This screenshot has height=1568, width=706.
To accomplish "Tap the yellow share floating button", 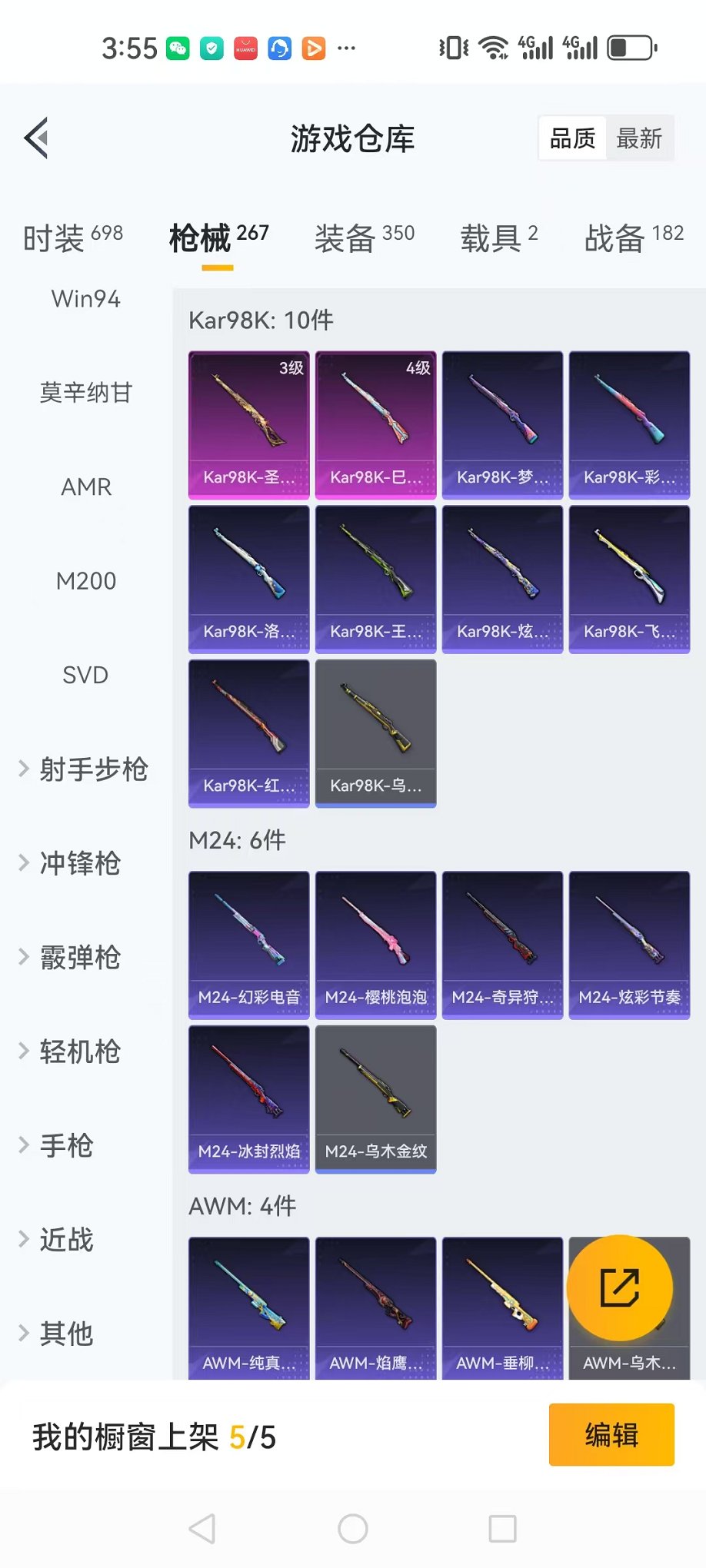I will point(619,1288).
